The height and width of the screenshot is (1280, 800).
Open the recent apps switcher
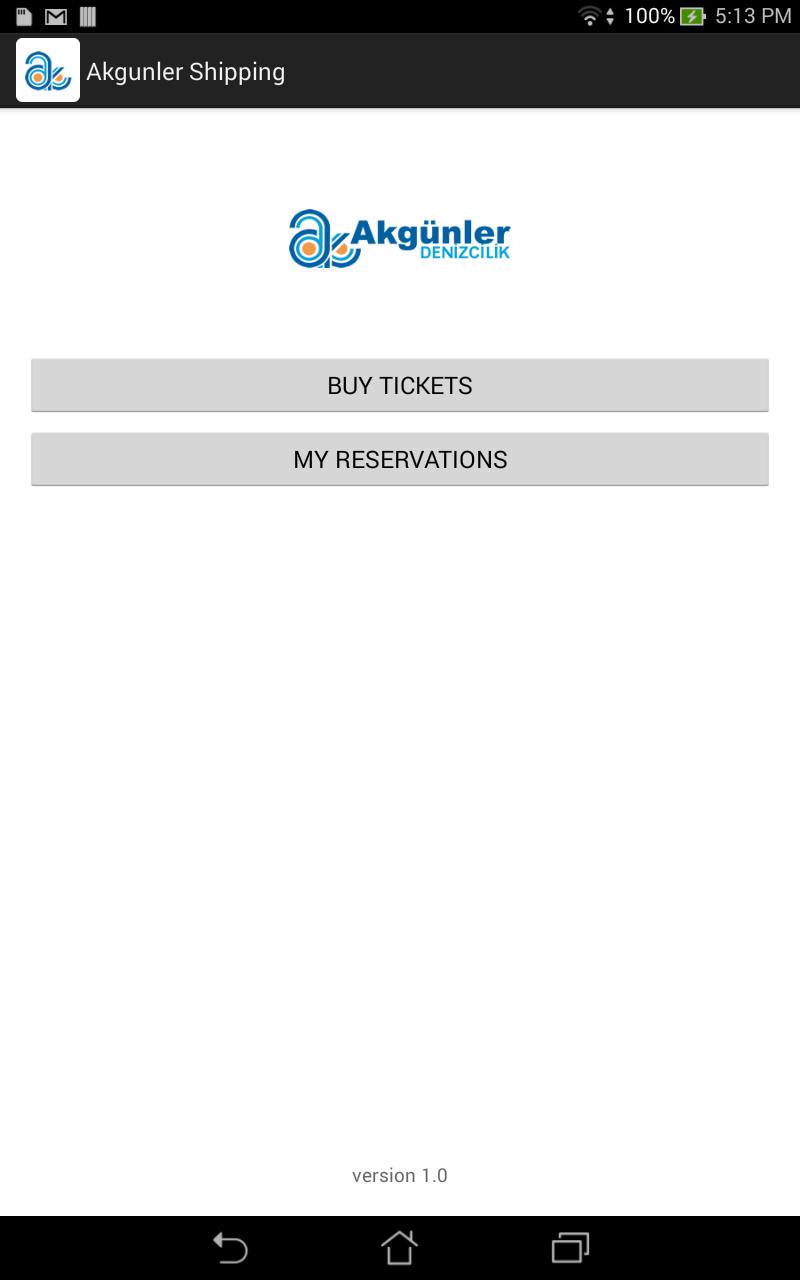pos(570,1247)
